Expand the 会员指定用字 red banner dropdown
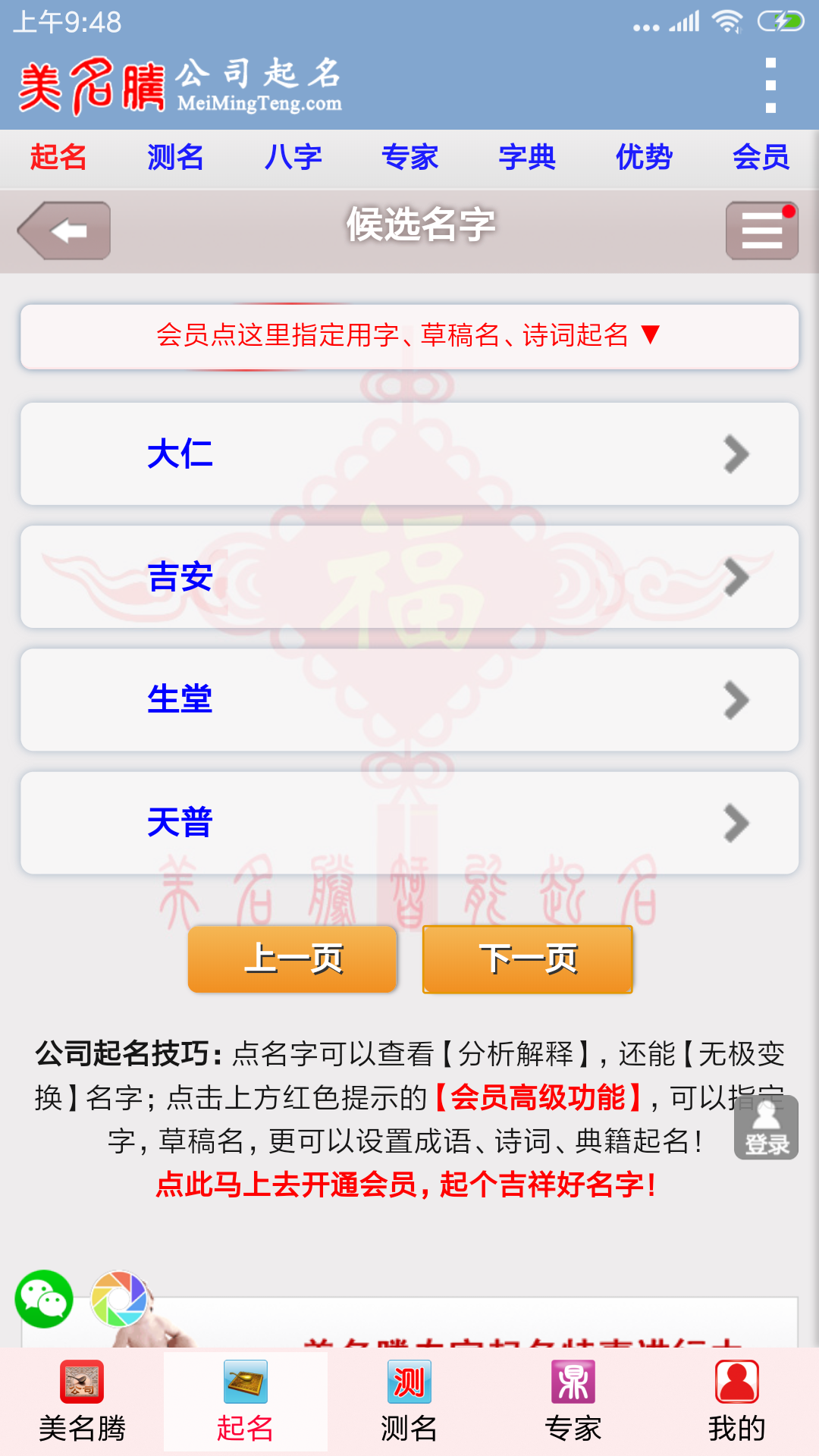The image size is (819, 1456). click(409, 336)
